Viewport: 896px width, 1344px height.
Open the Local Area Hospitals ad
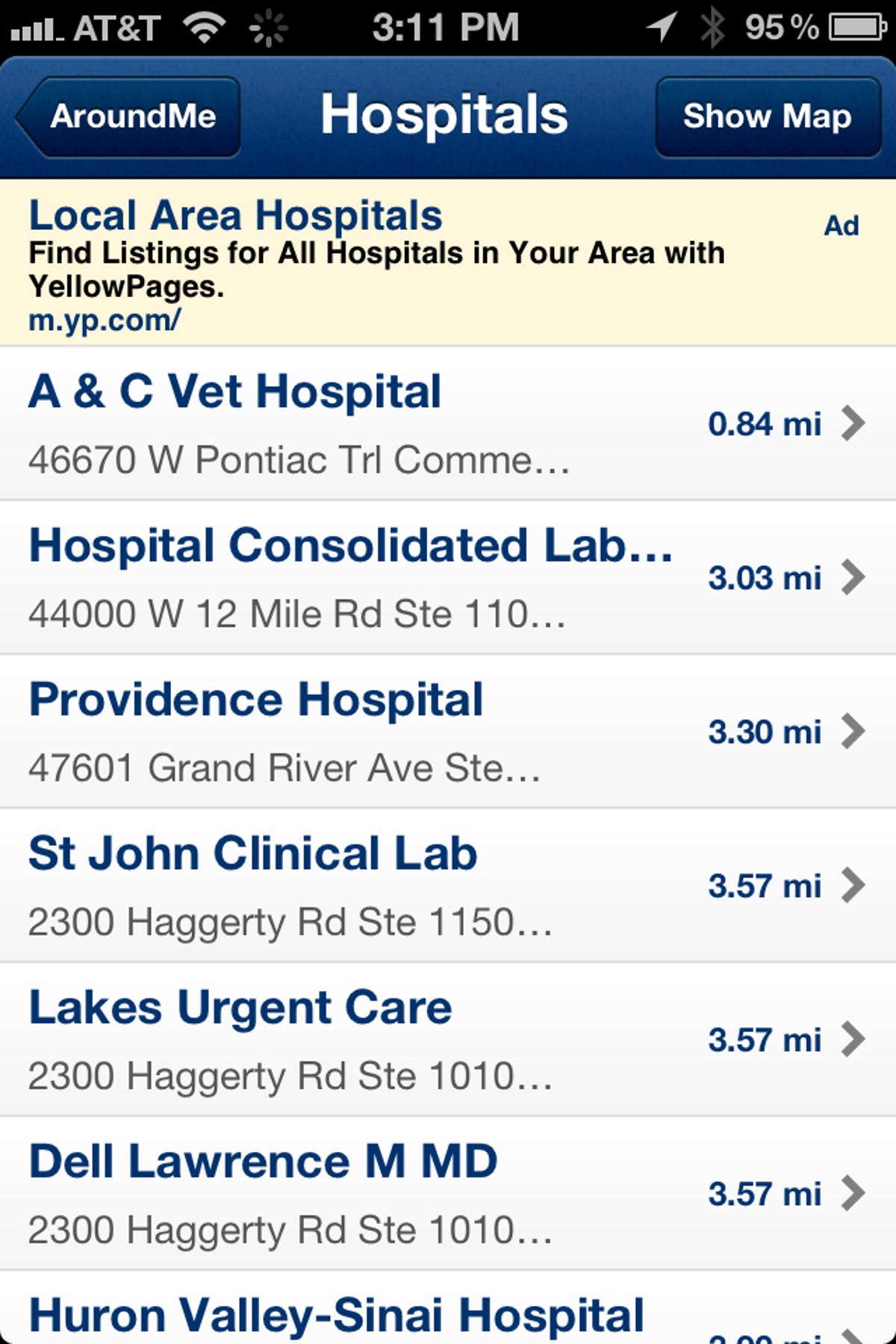[373, 263]
